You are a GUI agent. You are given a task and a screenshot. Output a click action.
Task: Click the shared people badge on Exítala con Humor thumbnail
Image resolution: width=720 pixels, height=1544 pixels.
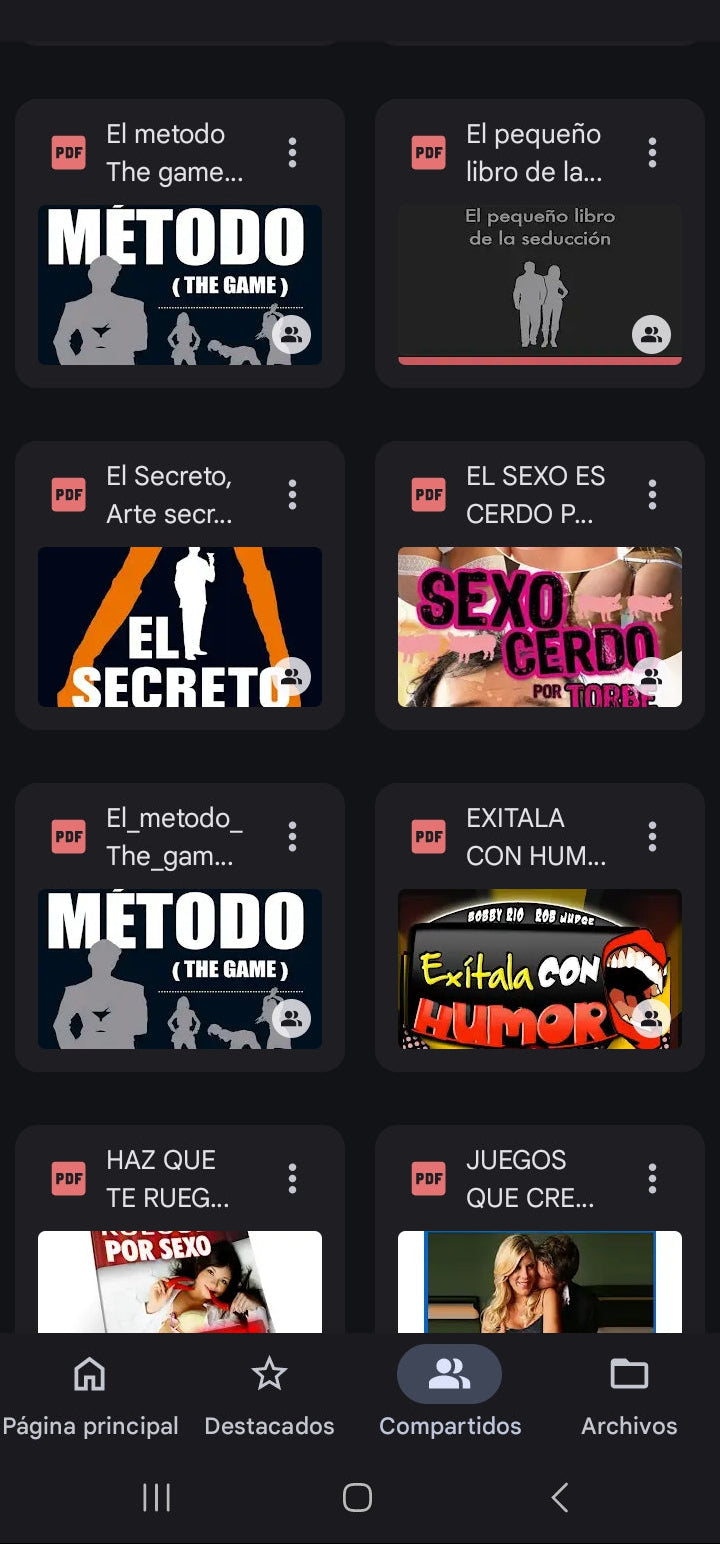(651, 1018)
